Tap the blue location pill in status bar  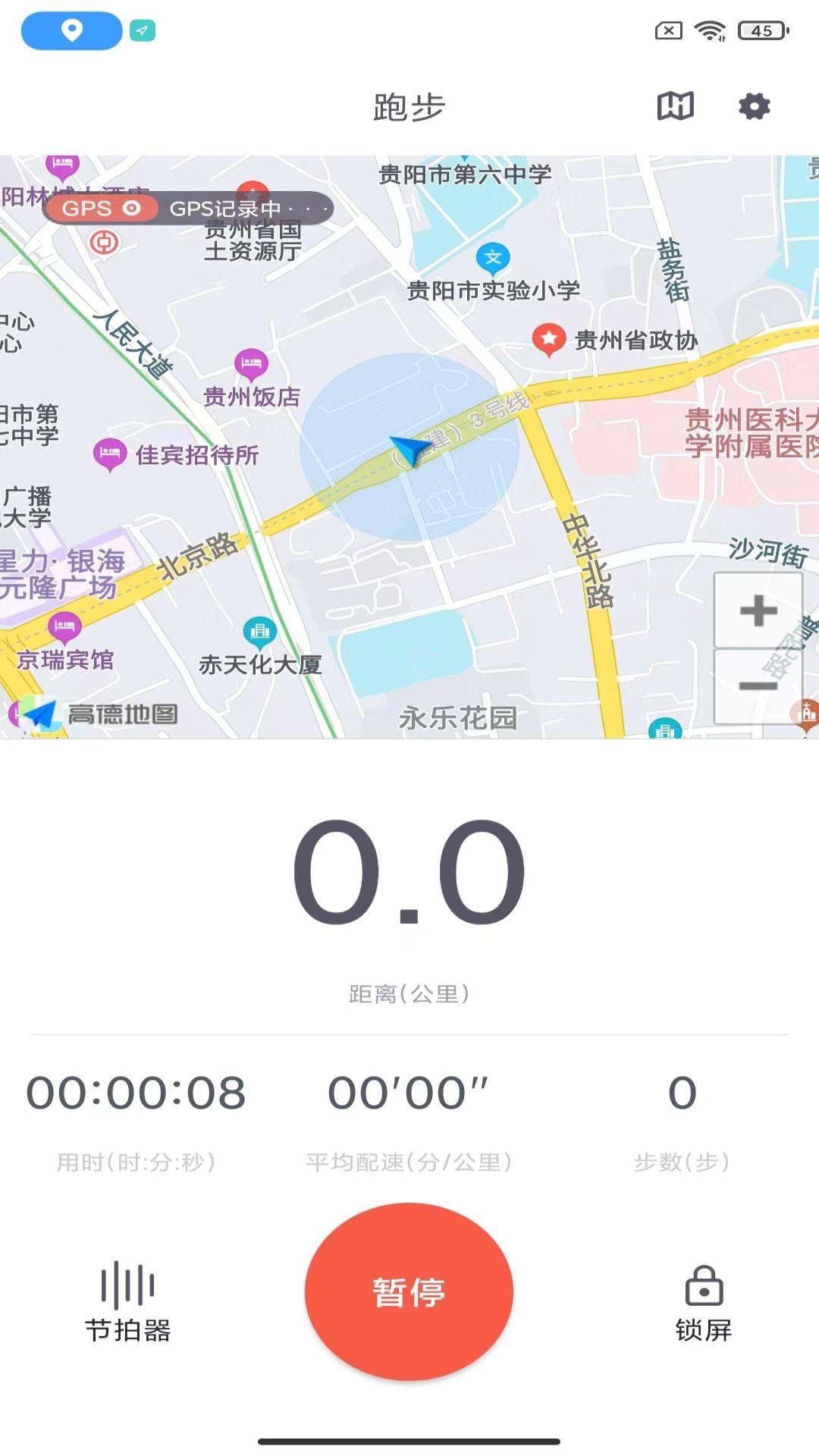(71, 31)
